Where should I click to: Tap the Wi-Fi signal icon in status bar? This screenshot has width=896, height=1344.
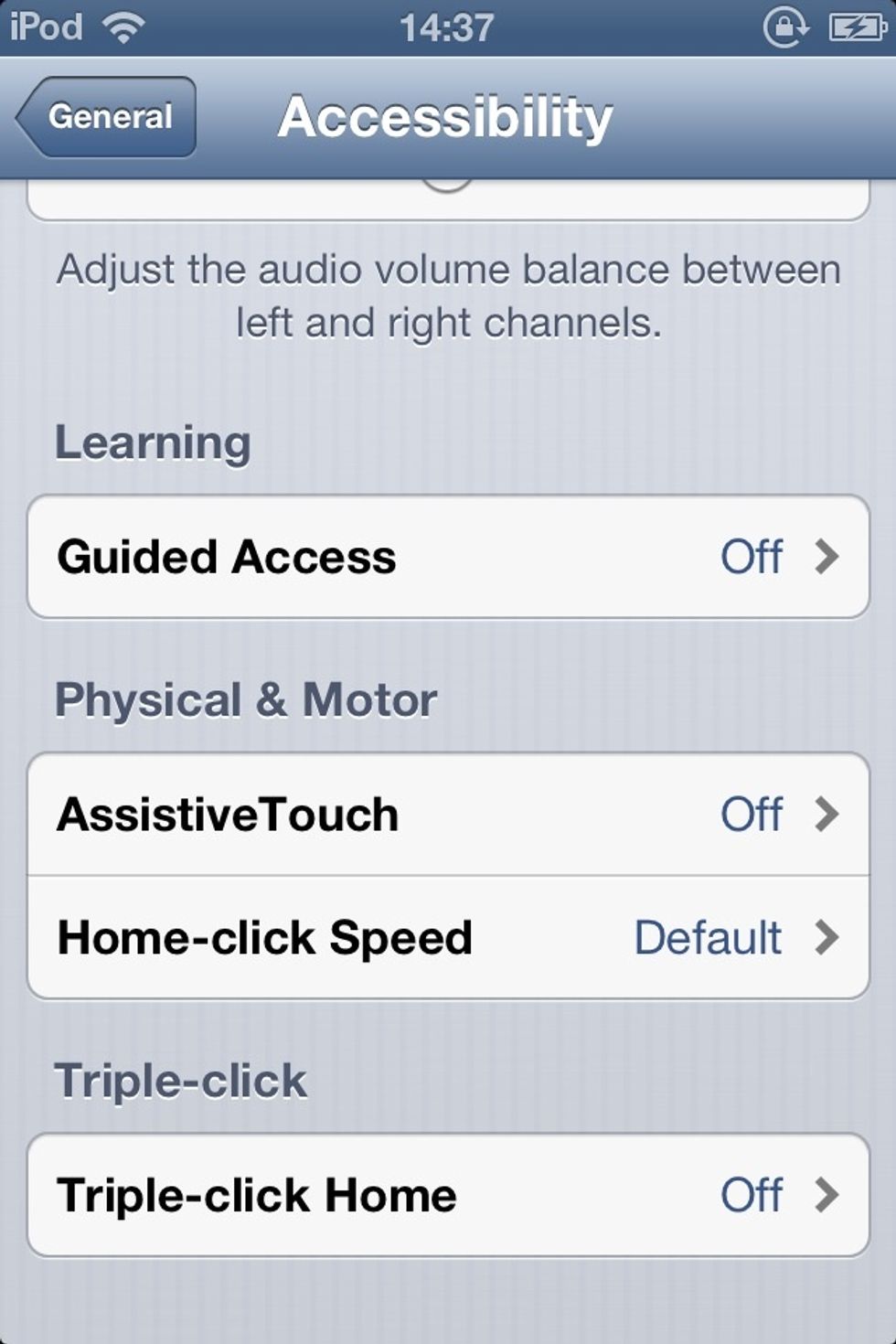pyautogui.click(x=125, y=27)
